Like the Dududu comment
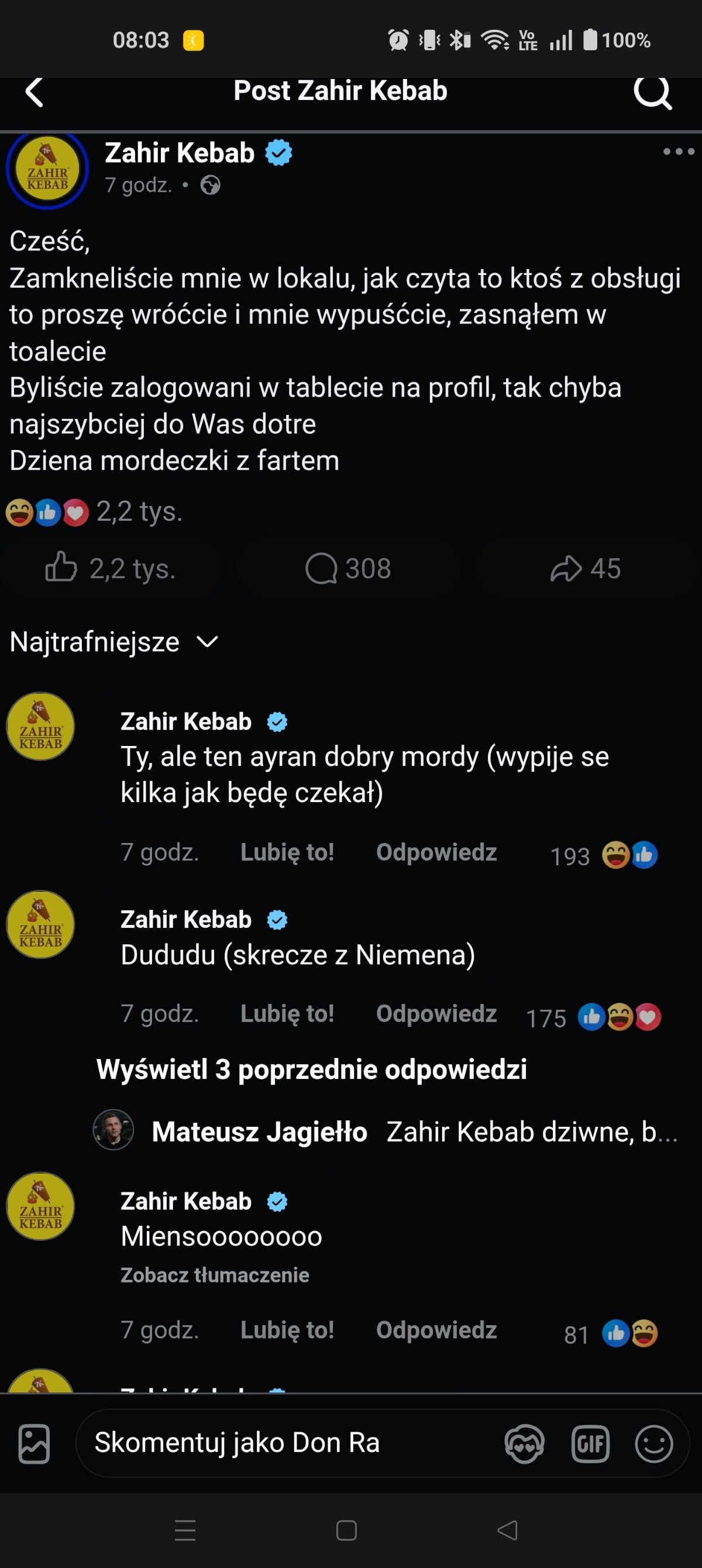 (x=287, y=1013)
